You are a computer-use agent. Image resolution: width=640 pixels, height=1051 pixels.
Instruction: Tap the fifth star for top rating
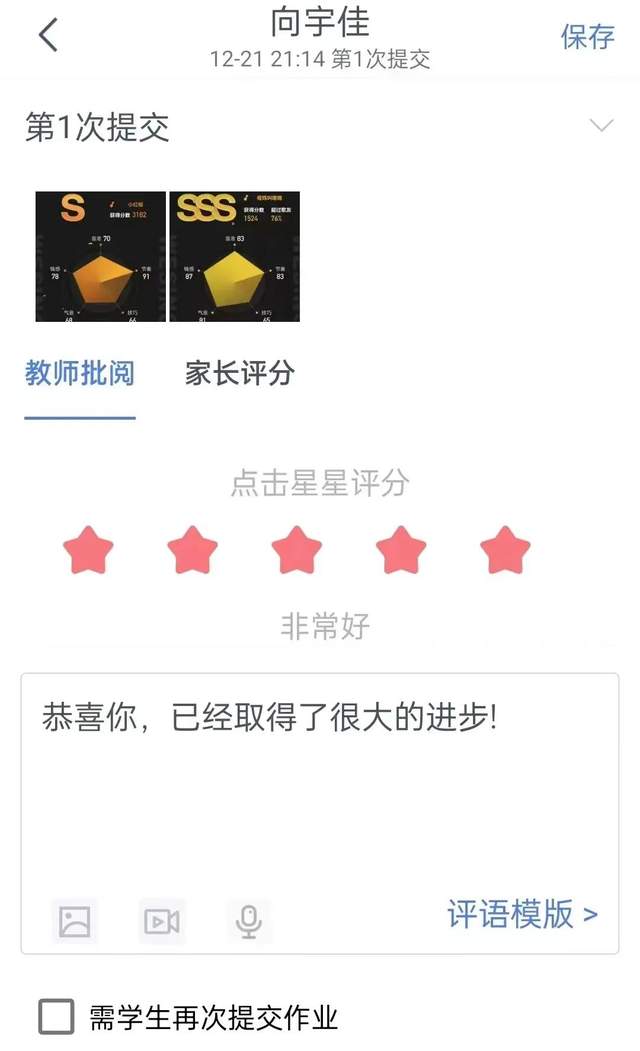click(505, 550)
